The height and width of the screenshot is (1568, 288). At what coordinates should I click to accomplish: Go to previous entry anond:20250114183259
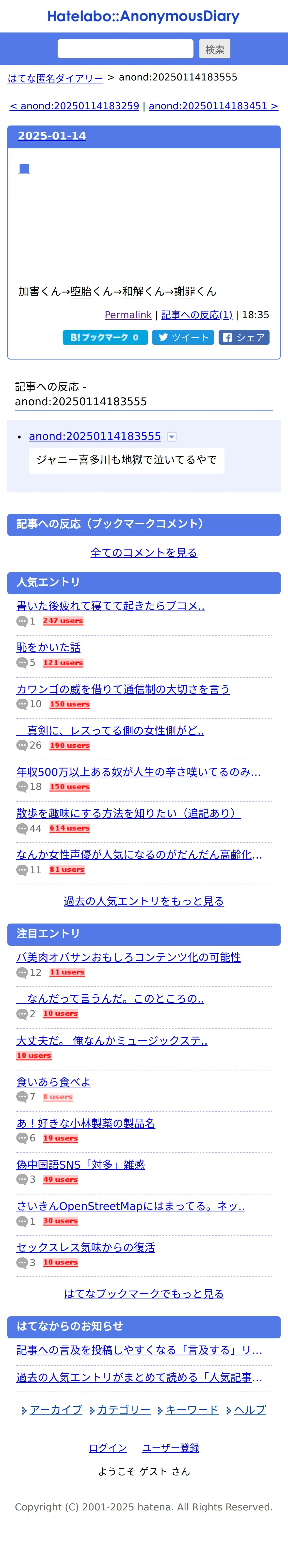74,106
